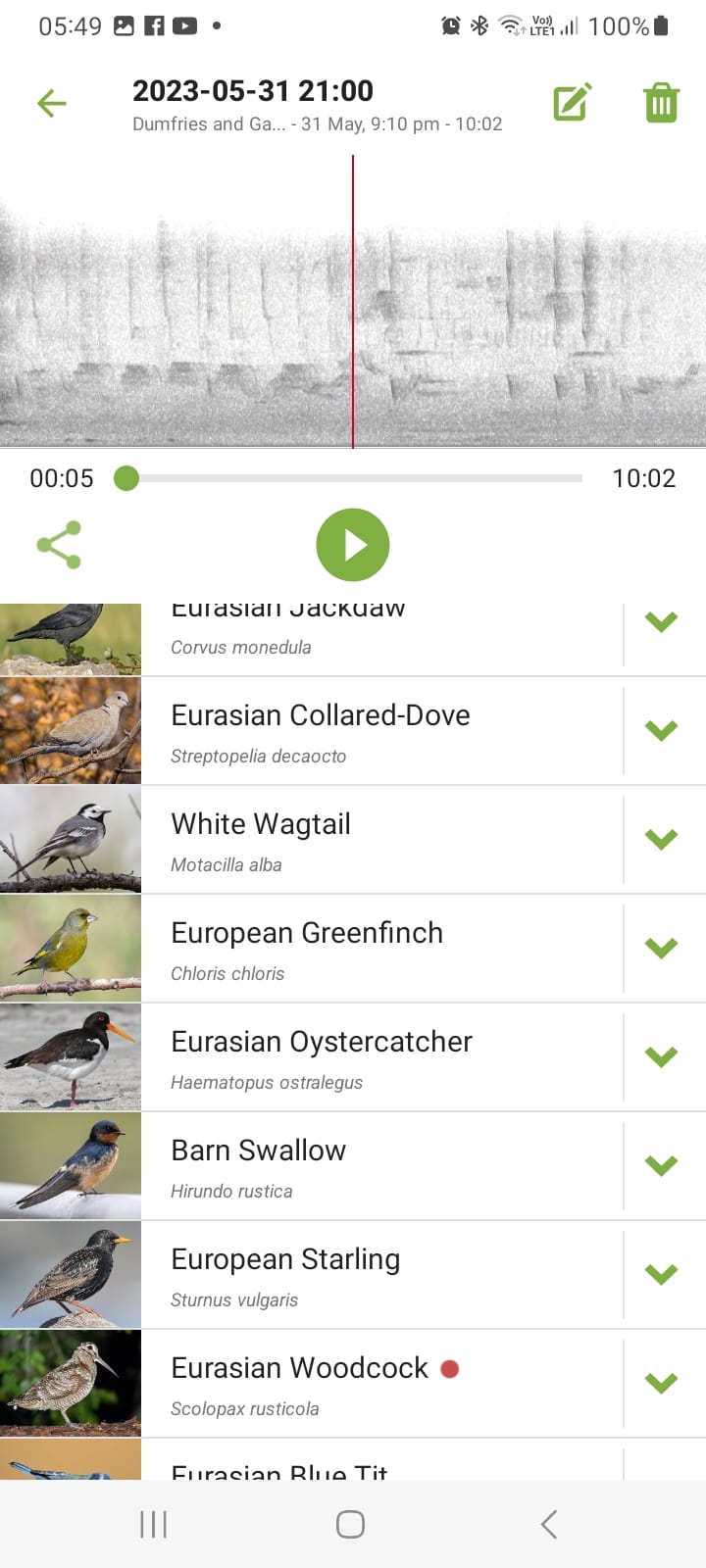Expand the White Wagtail chevron
The height and width of the screenshot is (1568, 706).
[662, 840]
